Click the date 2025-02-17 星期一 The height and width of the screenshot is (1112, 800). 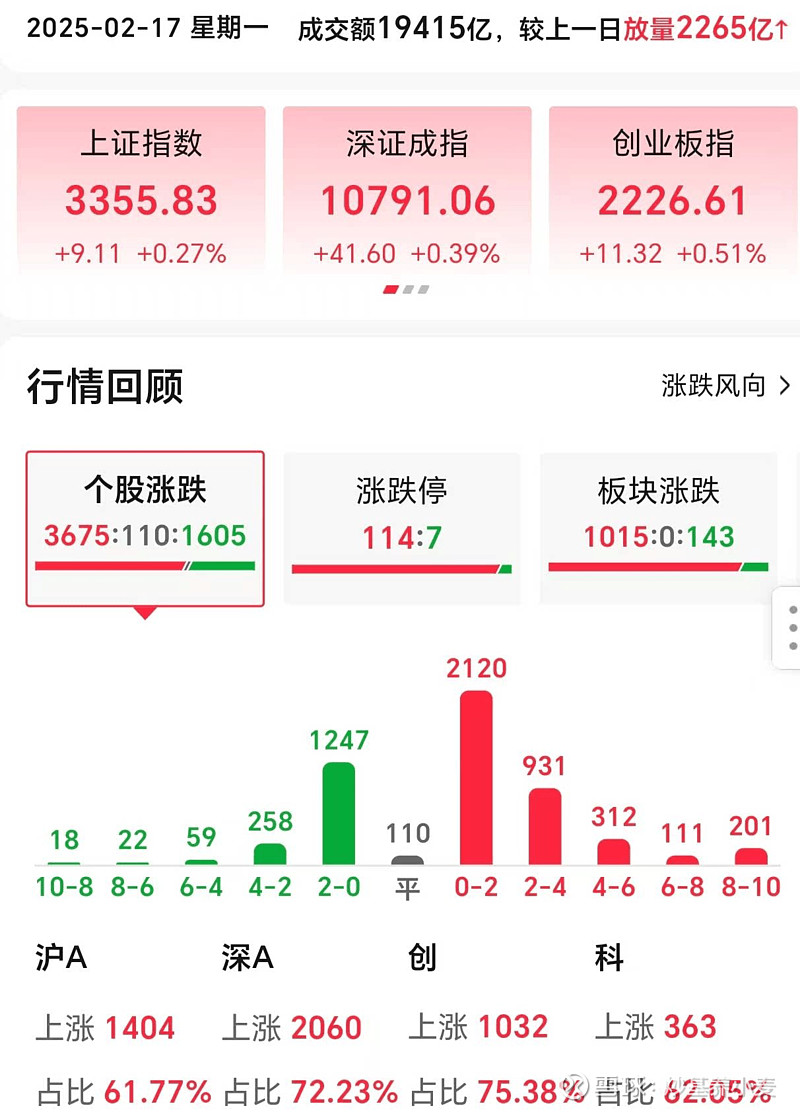[148, 29]
